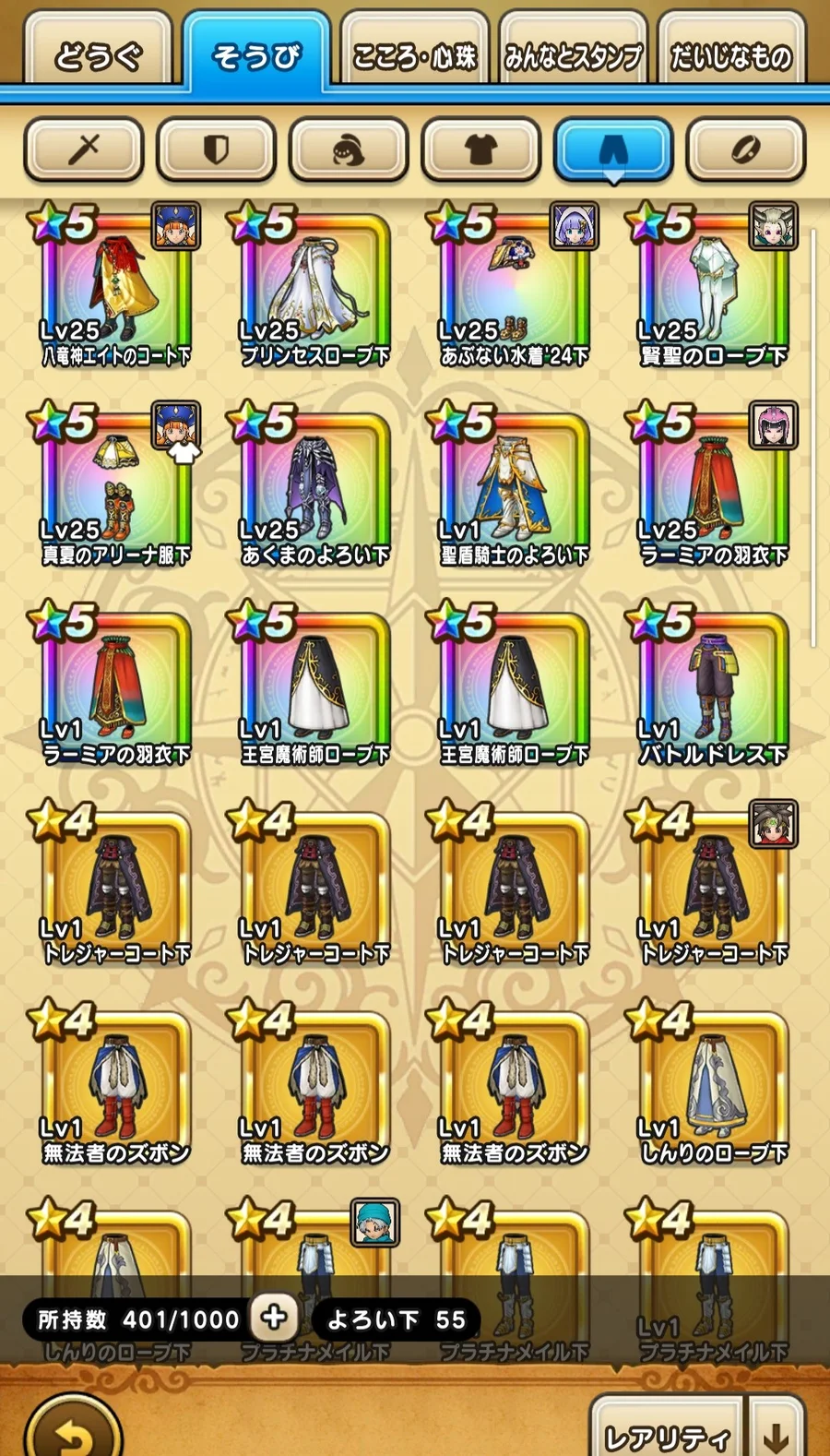Filter by upper body armor shirt icon
Screen dimensions: 830x1456
tap(480, 149)
